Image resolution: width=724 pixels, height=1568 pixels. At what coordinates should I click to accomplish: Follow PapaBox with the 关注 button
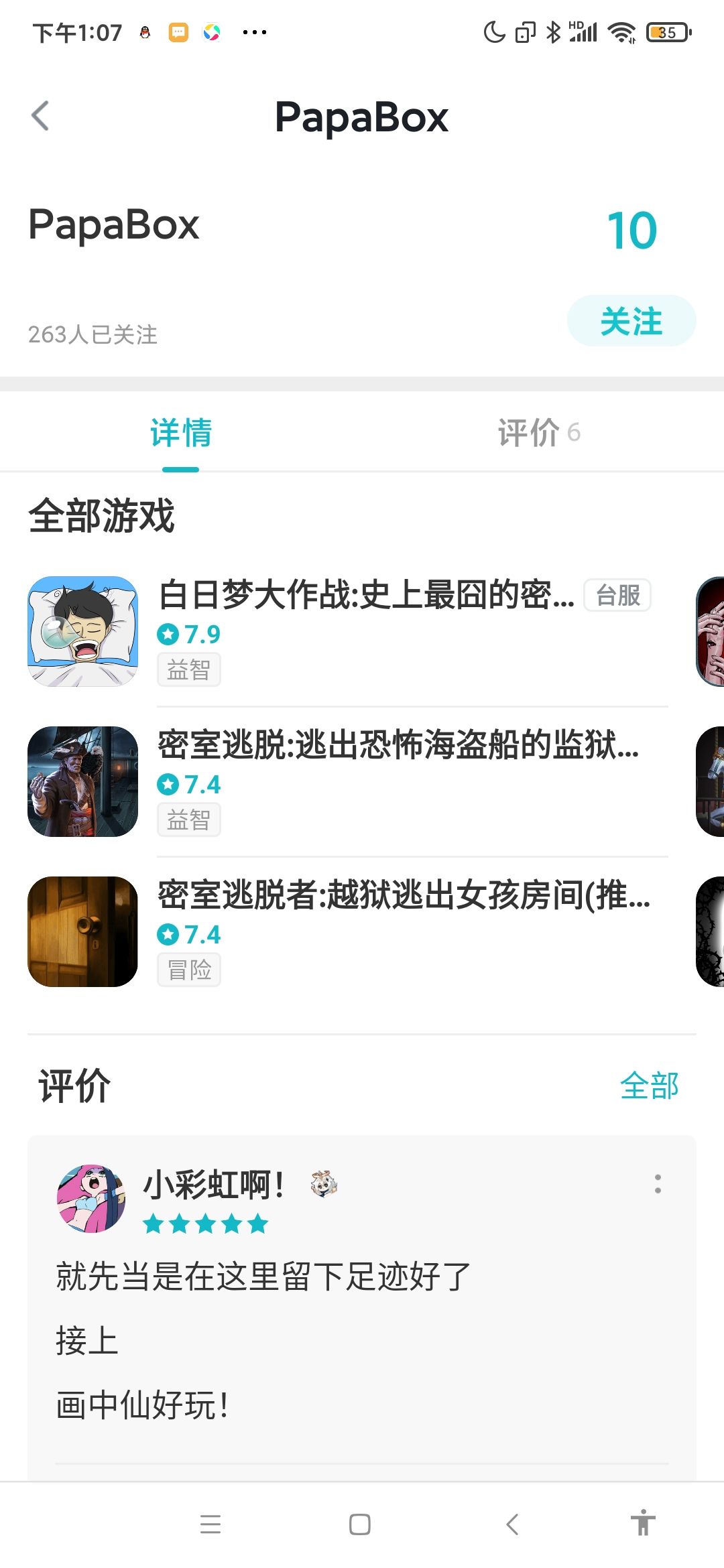click(x=631, y=320)
